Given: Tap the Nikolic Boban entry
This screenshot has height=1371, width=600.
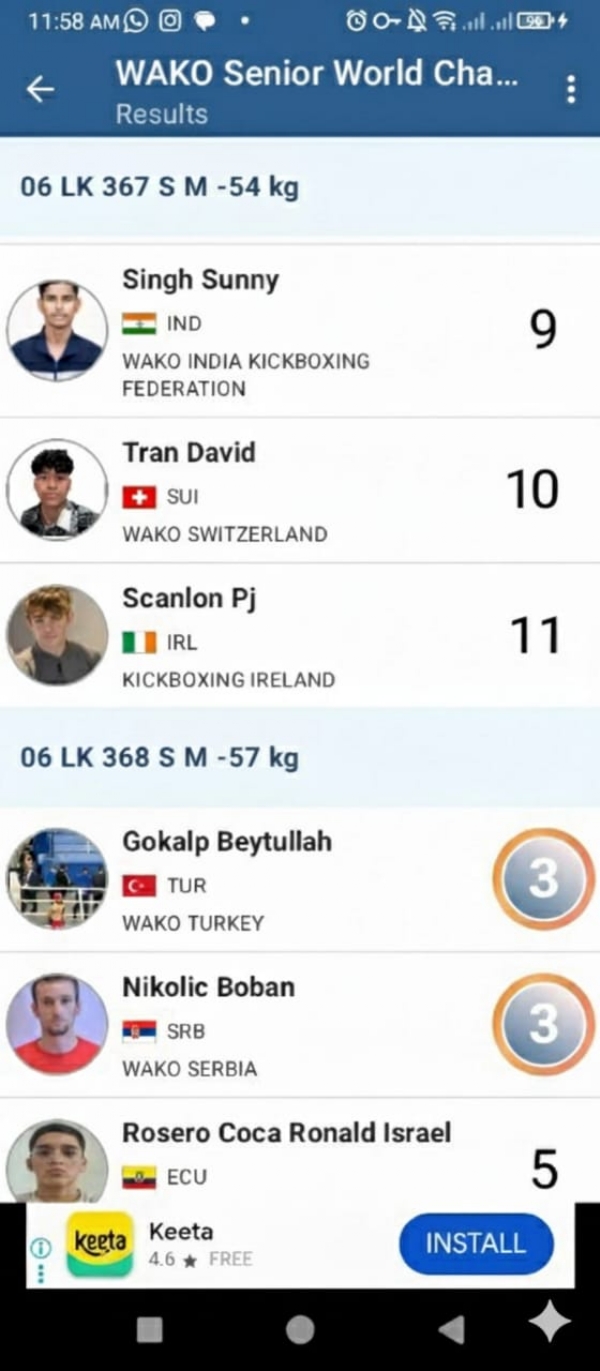Looking at the screenshot, I should pos(300,1025).
